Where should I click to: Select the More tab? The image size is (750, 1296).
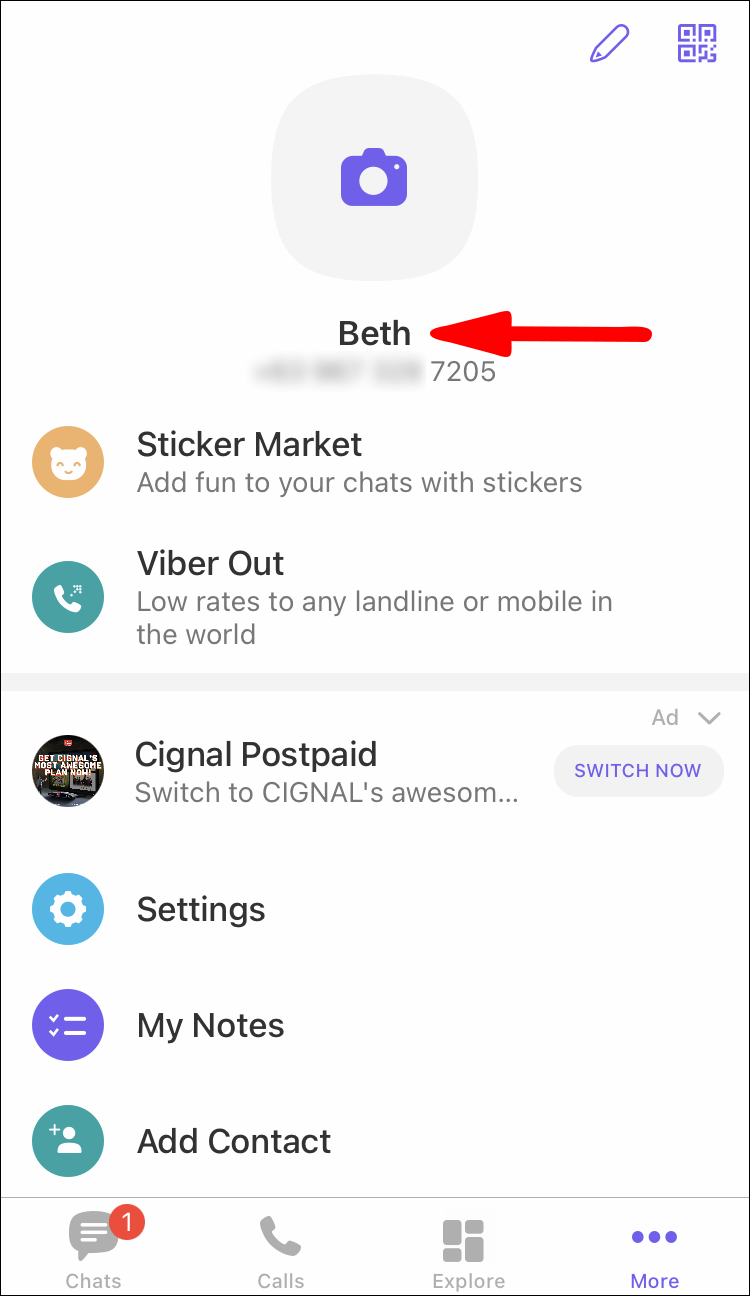tap(655, 1250)
